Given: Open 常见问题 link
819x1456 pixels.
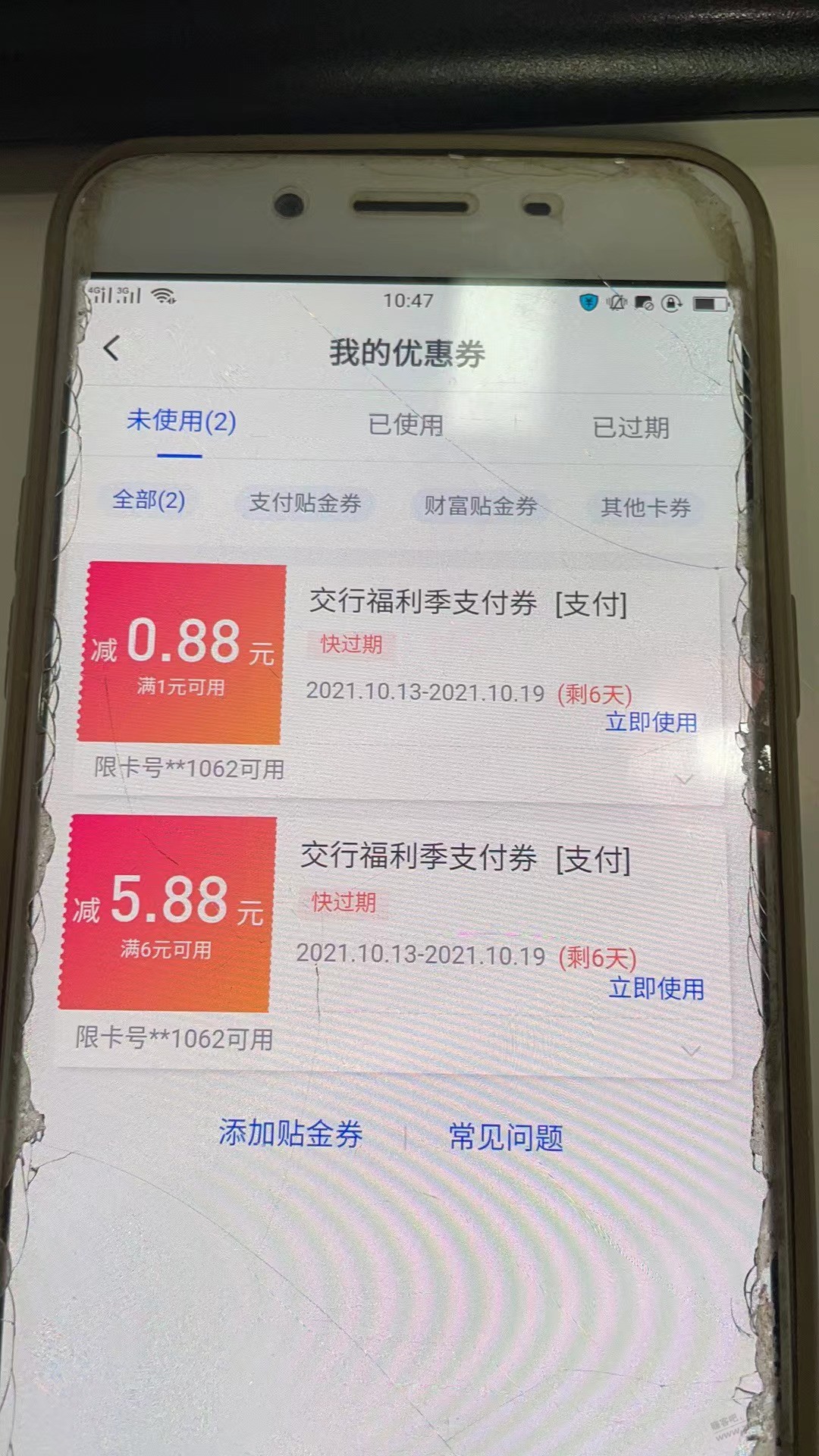Looking at the screenshot, I should click(x=506, y=1137).
